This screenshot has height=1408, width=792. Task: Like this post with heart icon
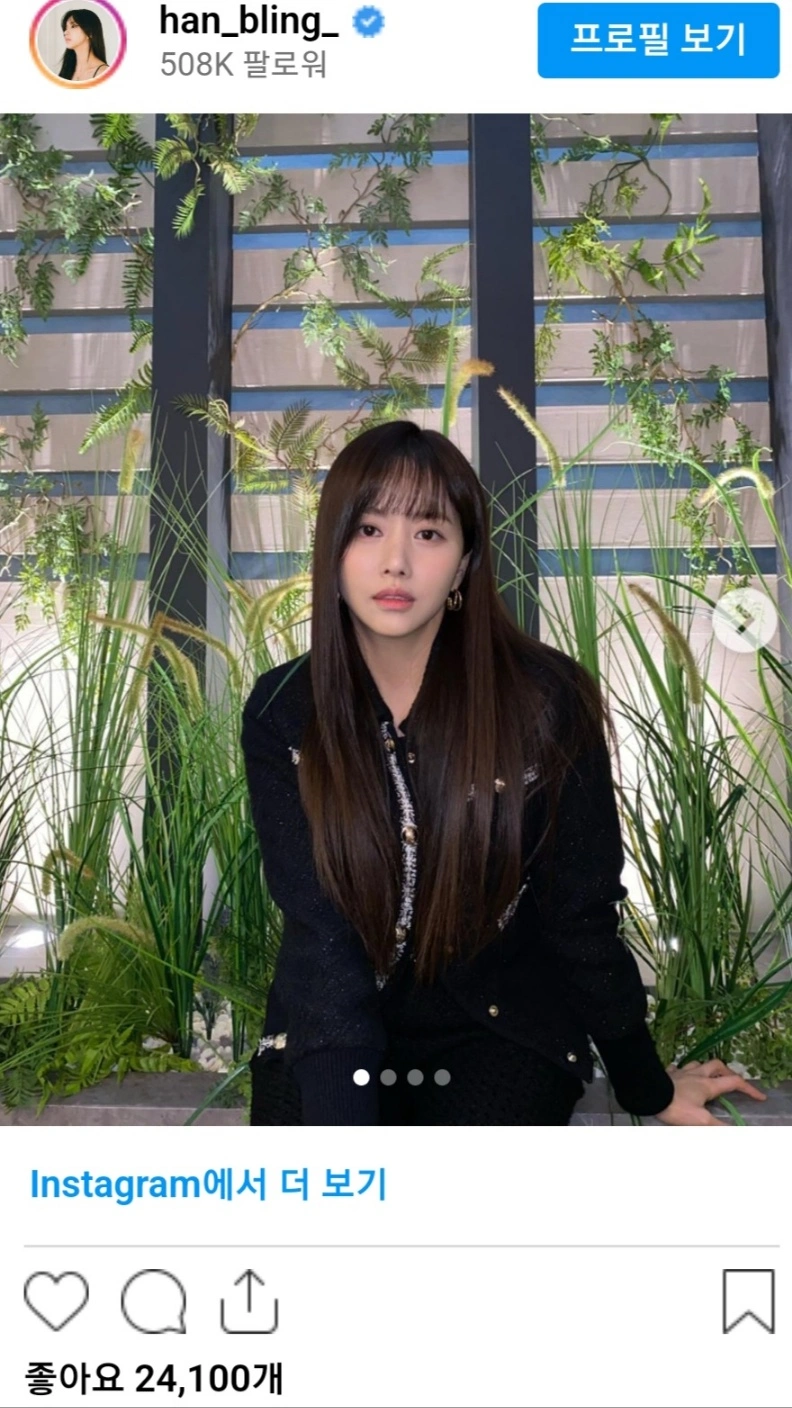point(56,1302)
